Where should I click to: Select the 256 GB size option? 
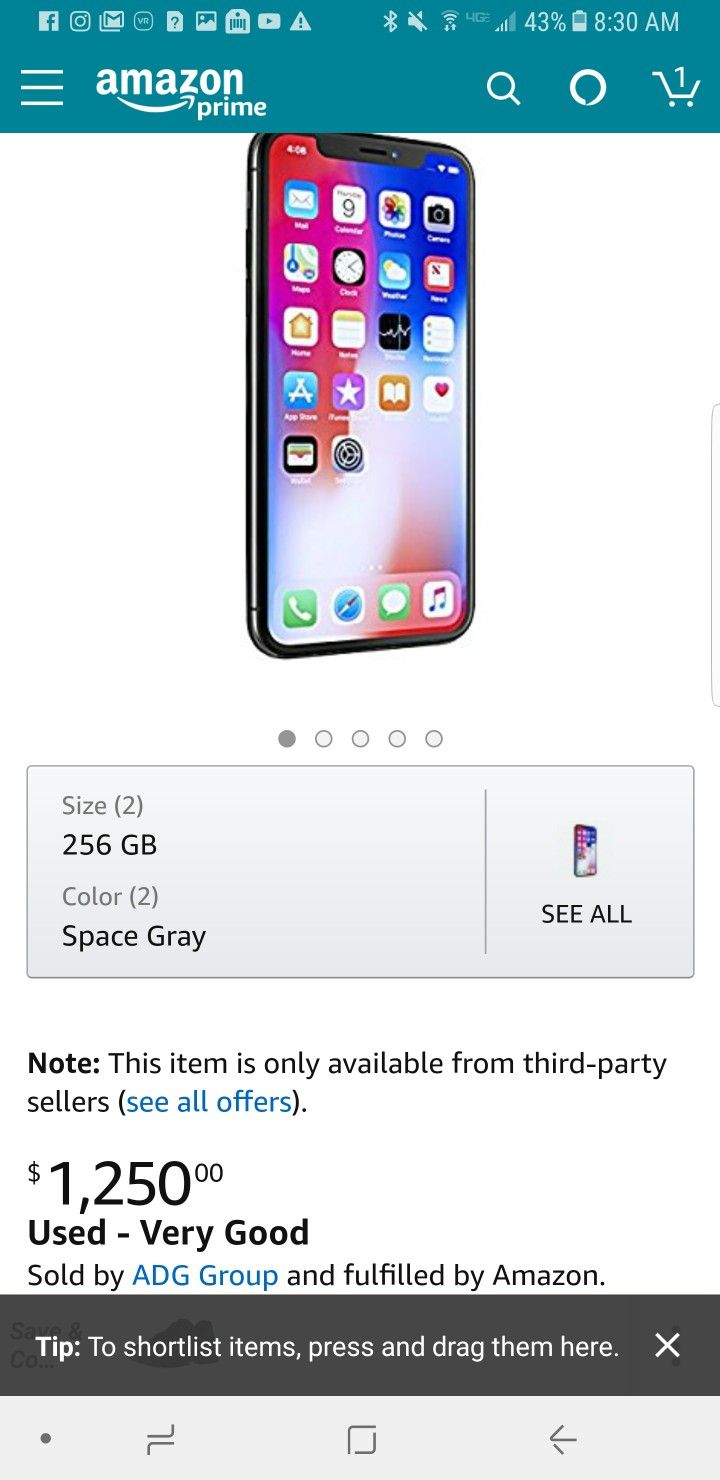click(110, 844)
